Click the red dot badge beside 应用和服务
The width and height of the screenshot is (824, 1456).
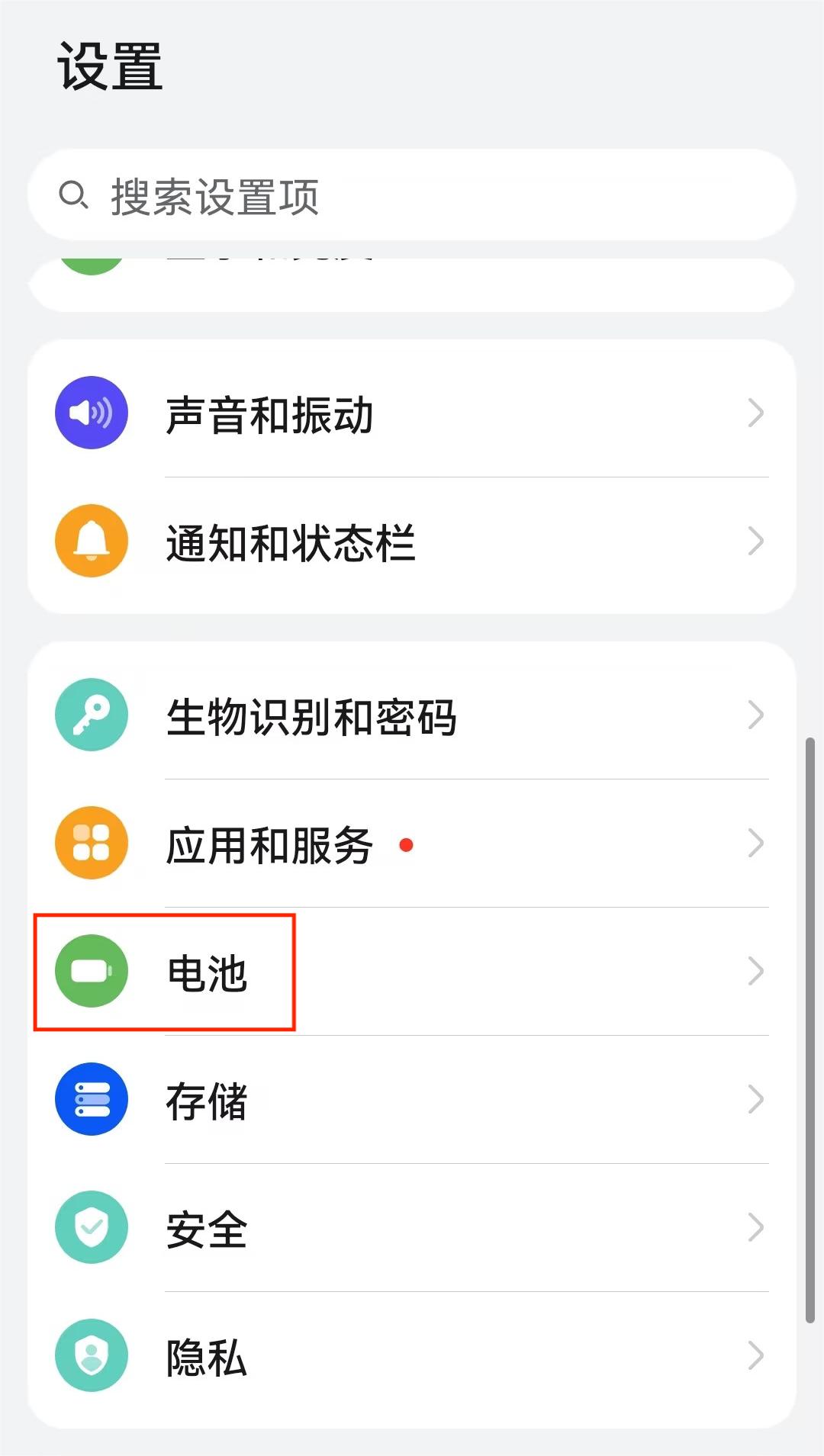point(405,845)
